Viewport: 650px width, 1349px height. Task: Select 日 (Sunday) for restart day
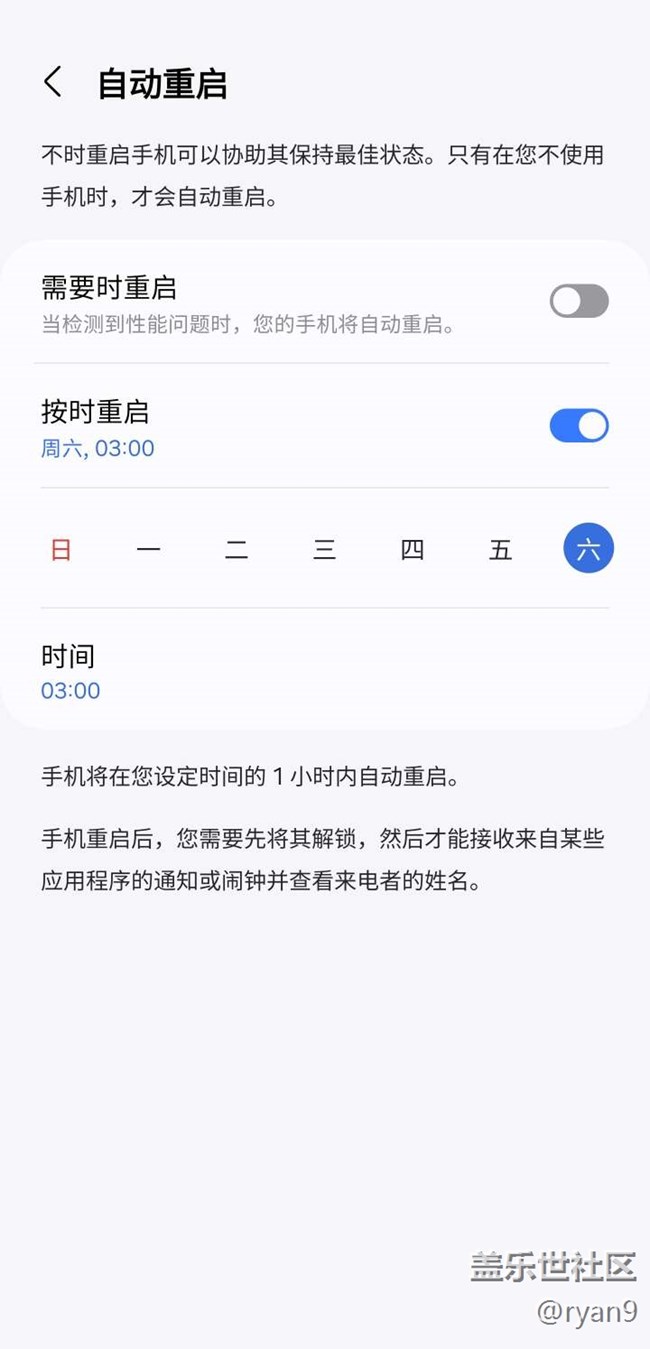(x=61, y=550)
